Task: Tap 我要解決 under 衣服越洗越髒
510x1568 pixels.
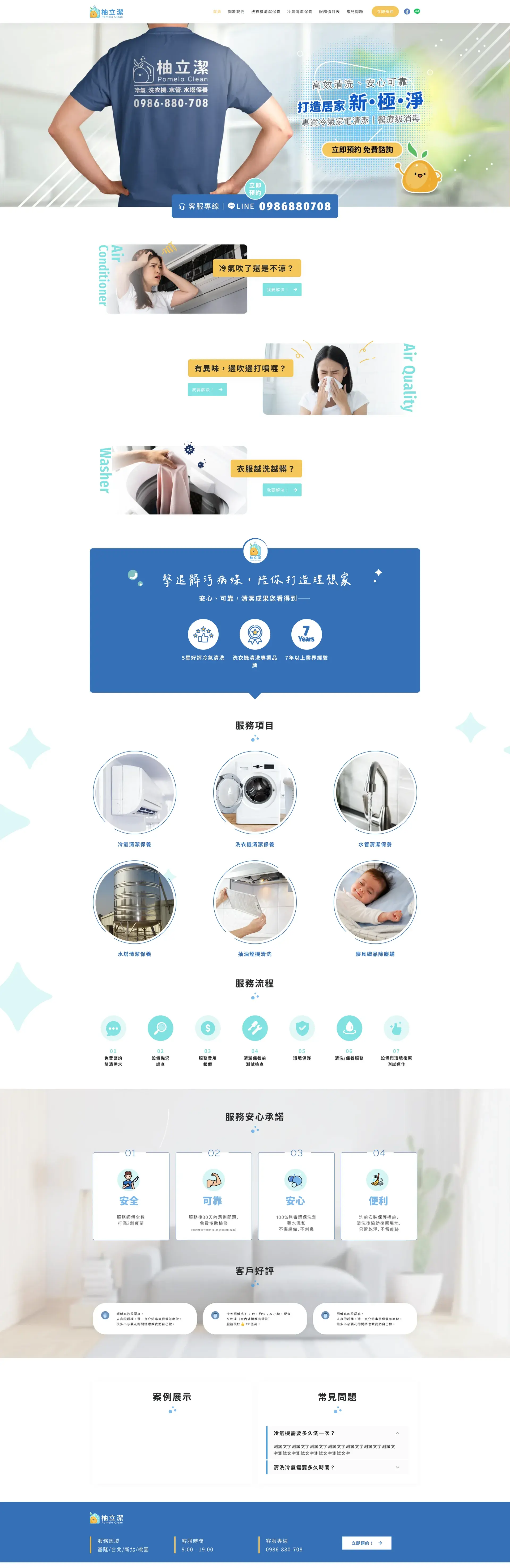Action: (x=282, y=490)
